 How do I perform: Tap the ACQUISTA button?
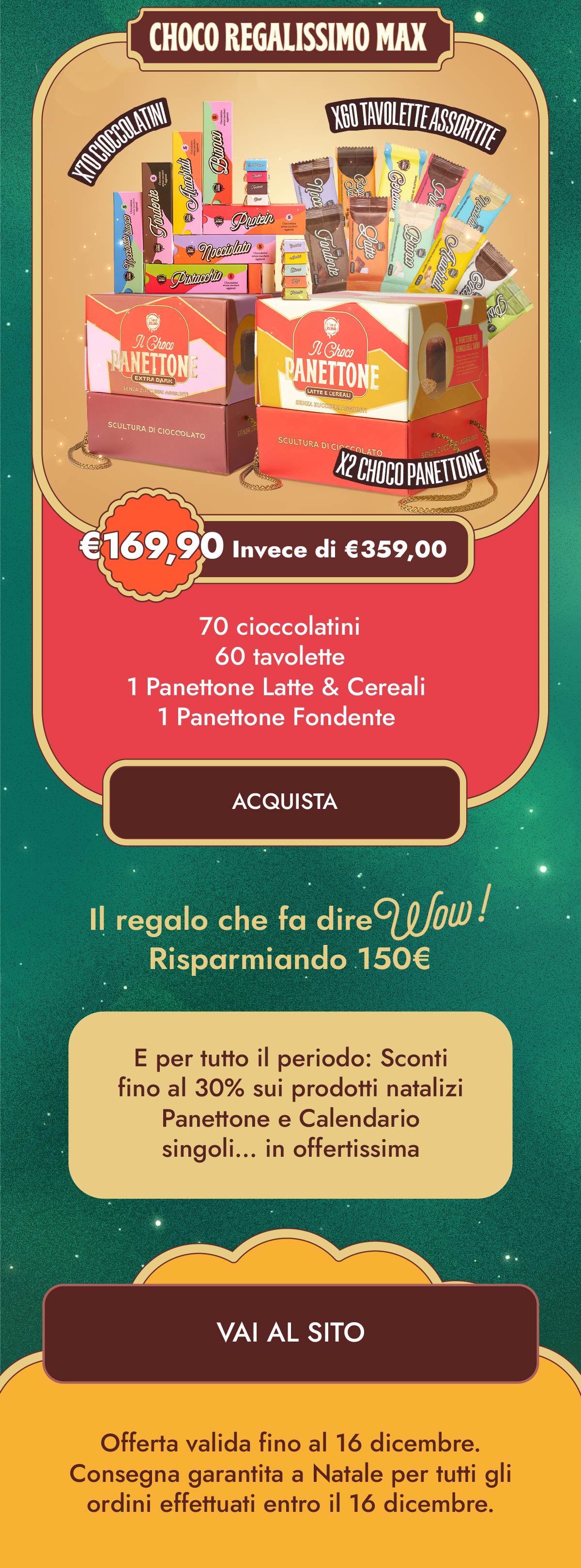click(284, 802)
